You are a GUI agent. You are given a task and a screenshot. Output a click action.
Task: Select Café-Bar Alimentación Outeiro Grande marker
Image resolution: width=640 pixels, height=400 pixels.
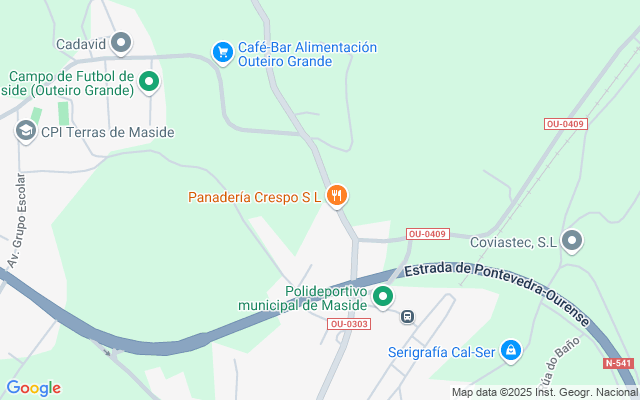222,51
